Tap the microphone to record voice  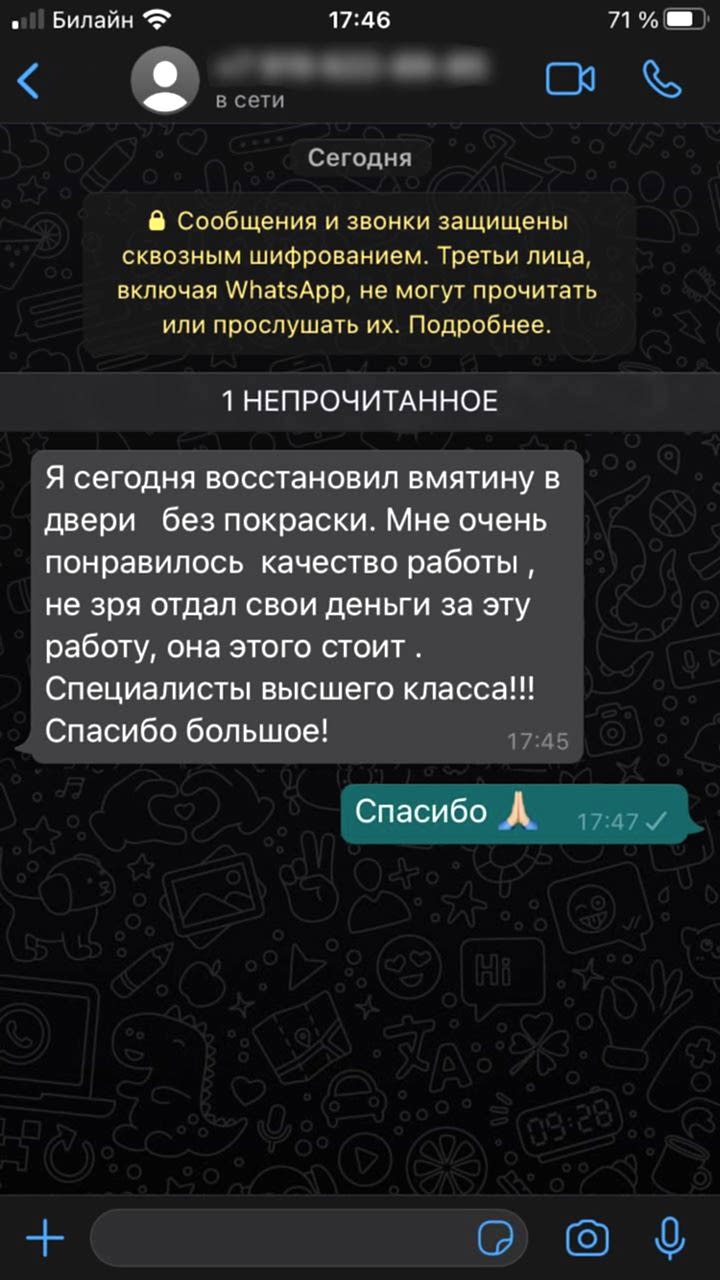coord(670,1238)
